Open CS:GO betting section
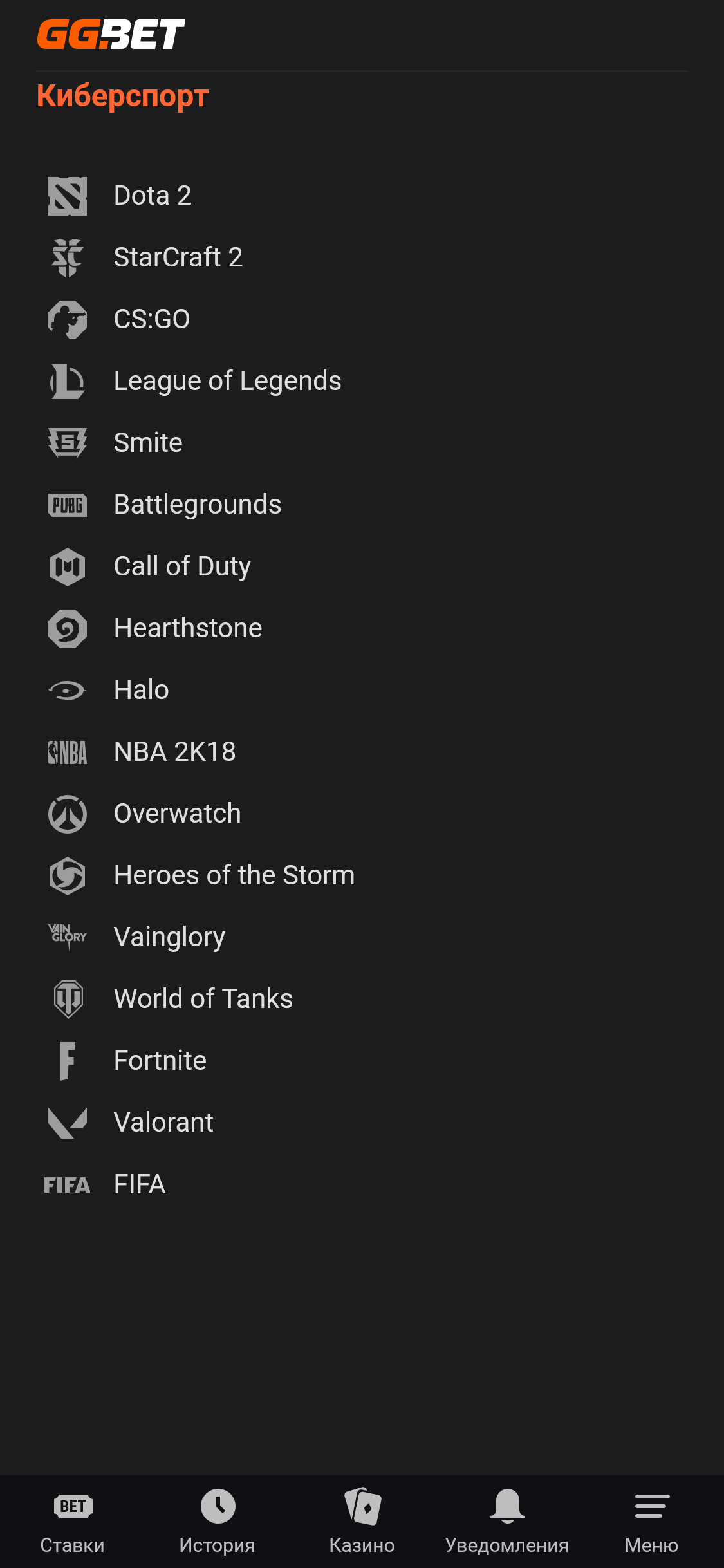Screen dimensions: 724x1568 (x=152, y=319)
